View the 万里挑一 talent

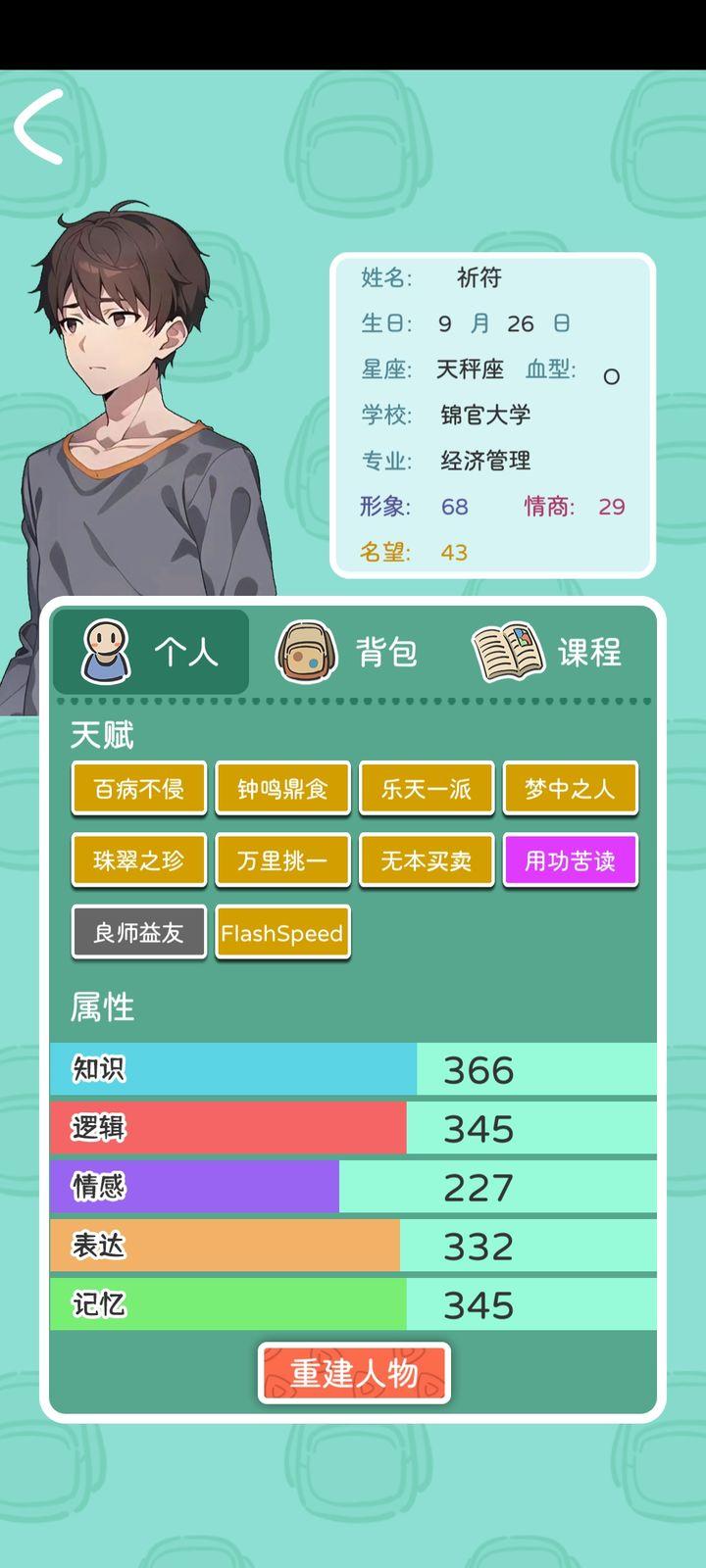[x=282, y=860]
